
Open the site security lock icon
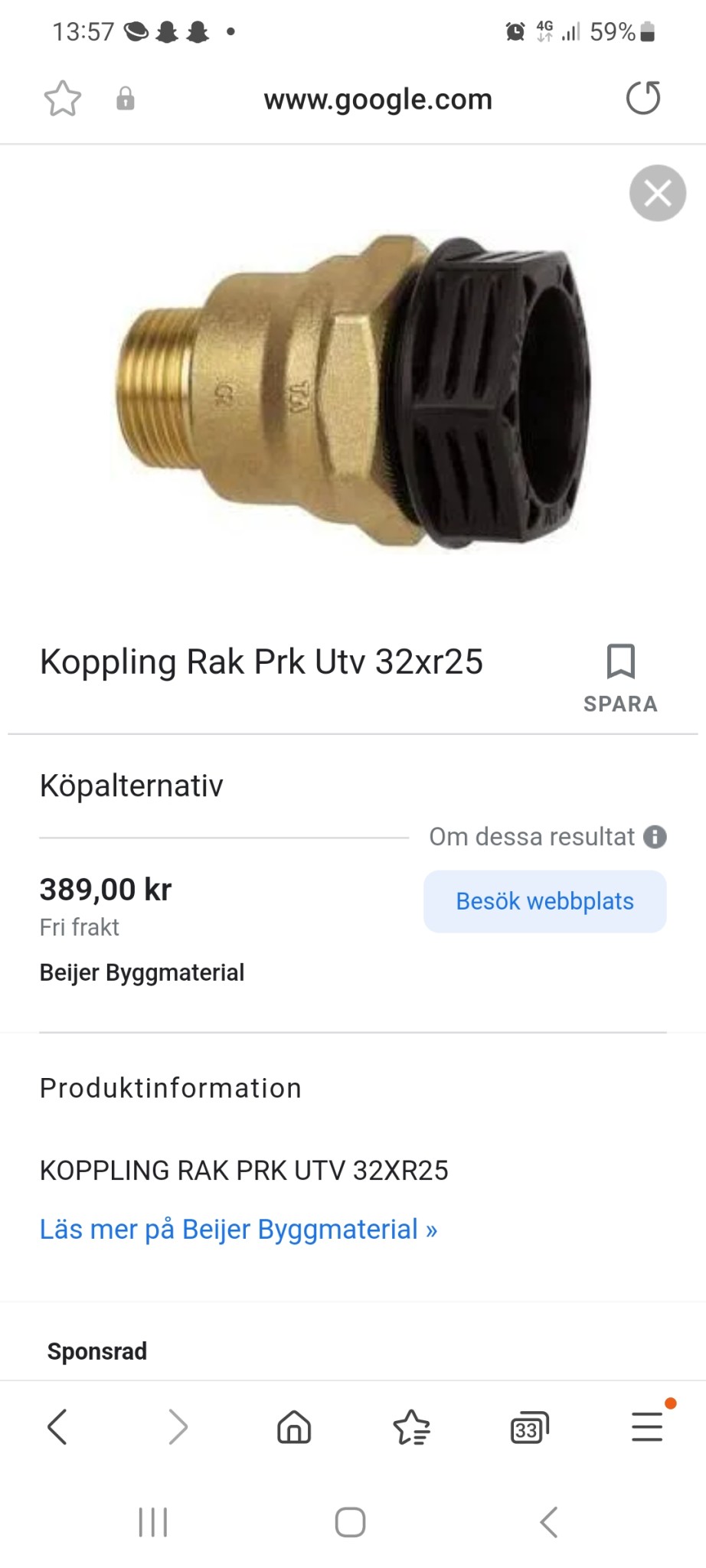[126, 99]
